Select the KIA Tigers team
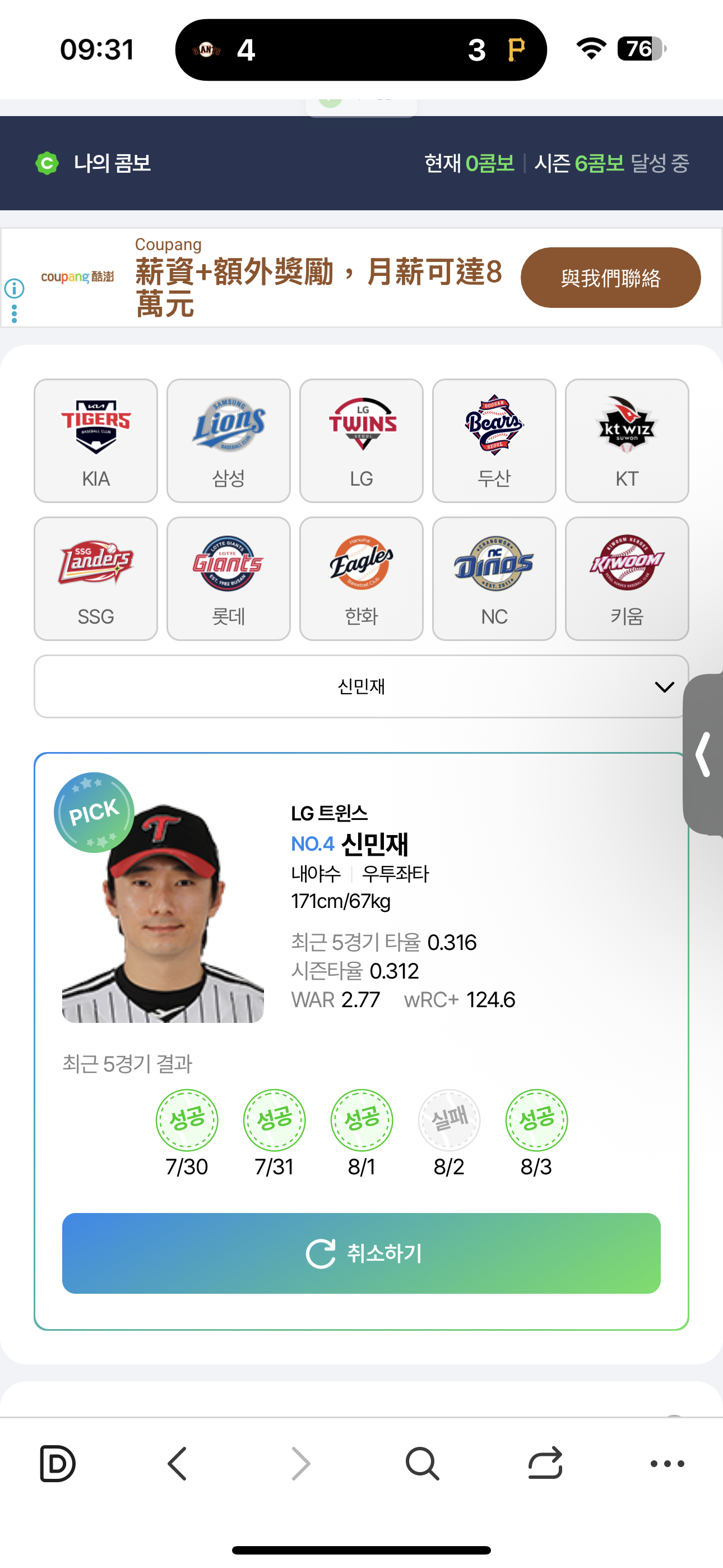 (95, 440)
